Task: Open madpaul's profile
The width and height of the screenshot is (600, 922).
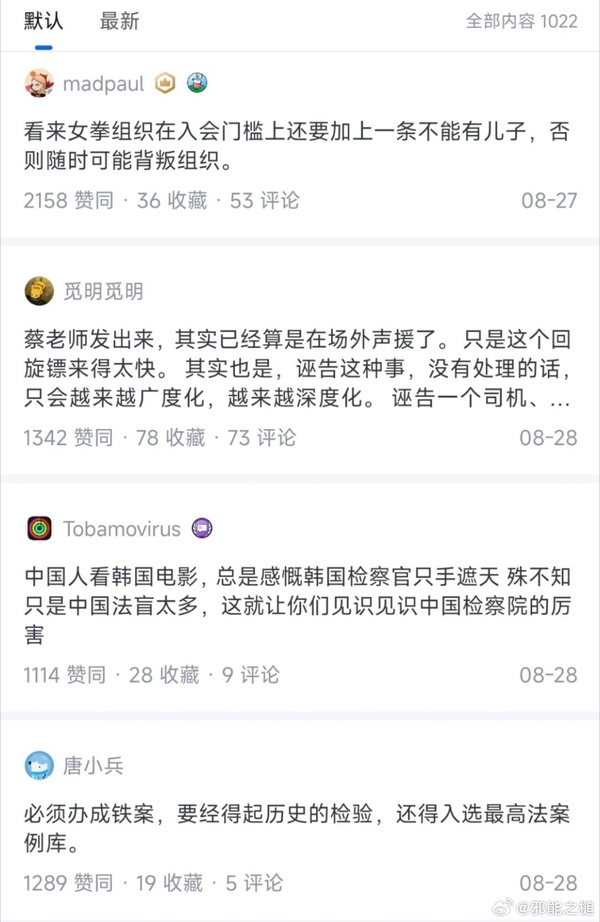Action: click(103, 83)
